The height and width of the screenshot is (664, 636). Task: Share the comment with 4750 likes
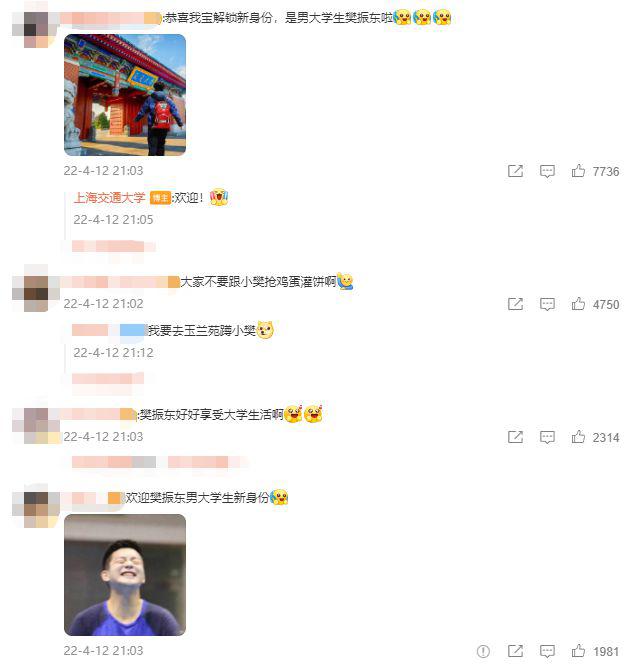point(515,304)
